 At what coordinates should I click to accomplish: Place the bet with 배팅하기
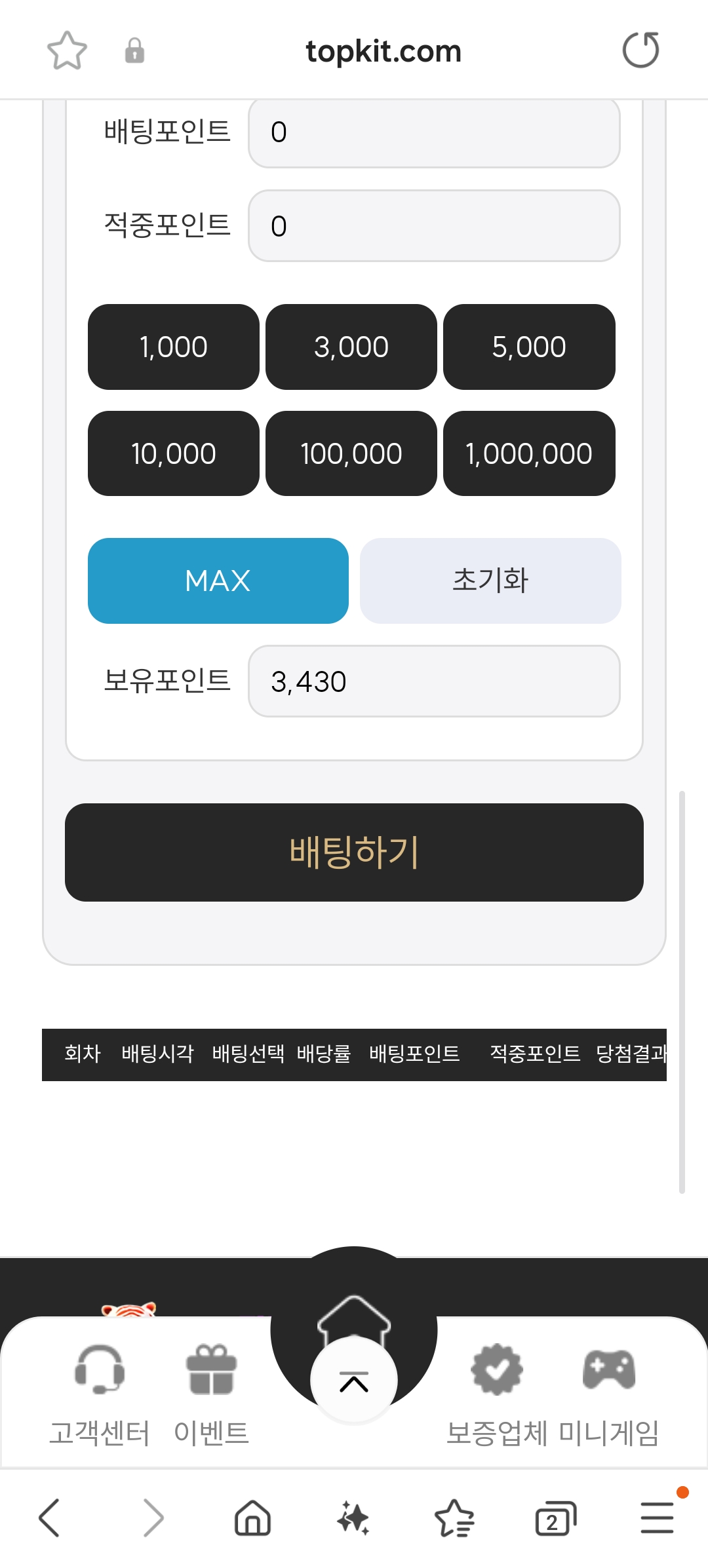pos(354,852)
